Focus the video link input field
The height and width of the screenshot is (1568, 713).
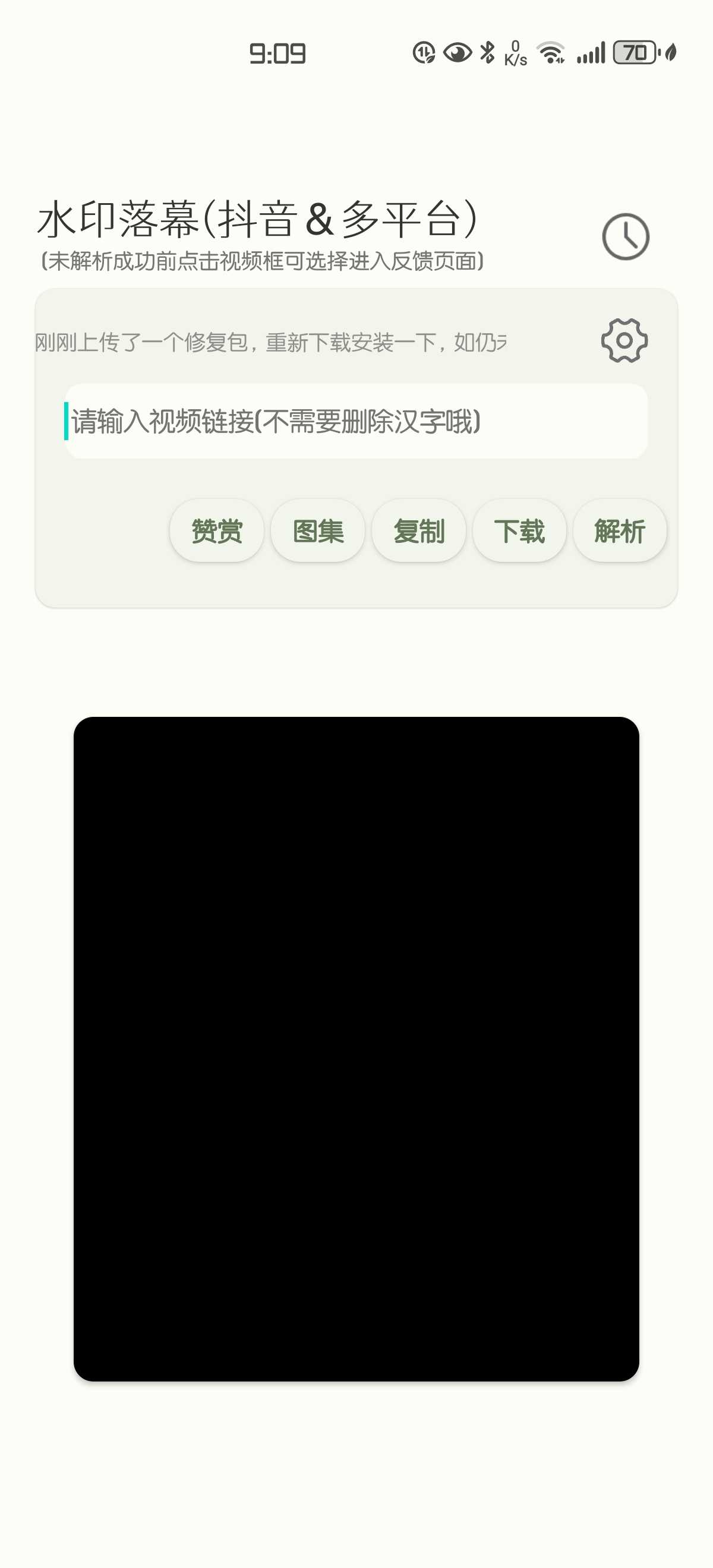click(x=356, y=421)
